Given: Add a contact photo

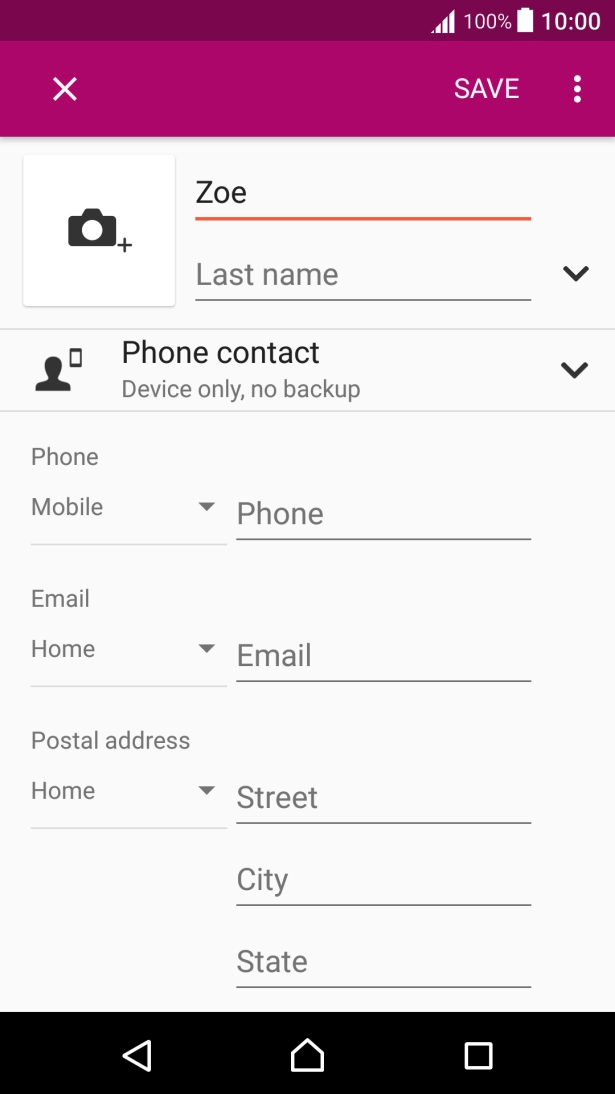Looking at the screenshot, I should tap(99, 231).
